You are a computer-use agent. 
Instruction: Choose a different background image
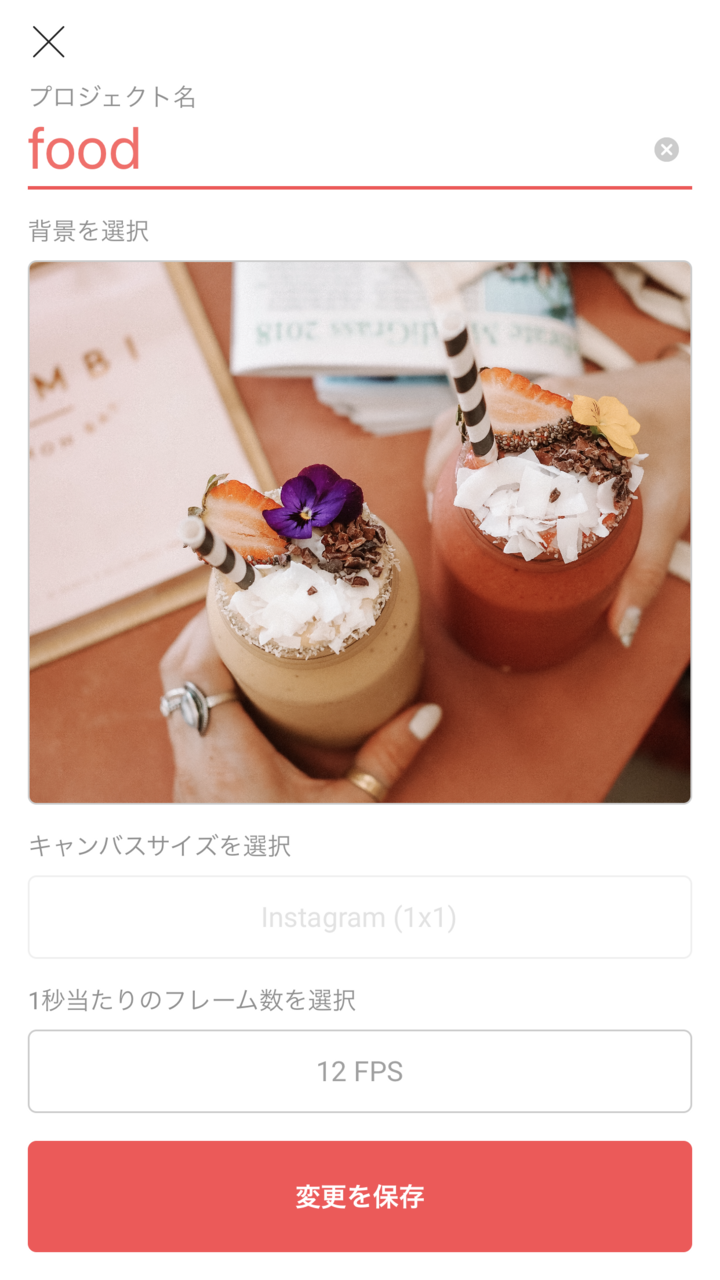(x=360, y=532)
